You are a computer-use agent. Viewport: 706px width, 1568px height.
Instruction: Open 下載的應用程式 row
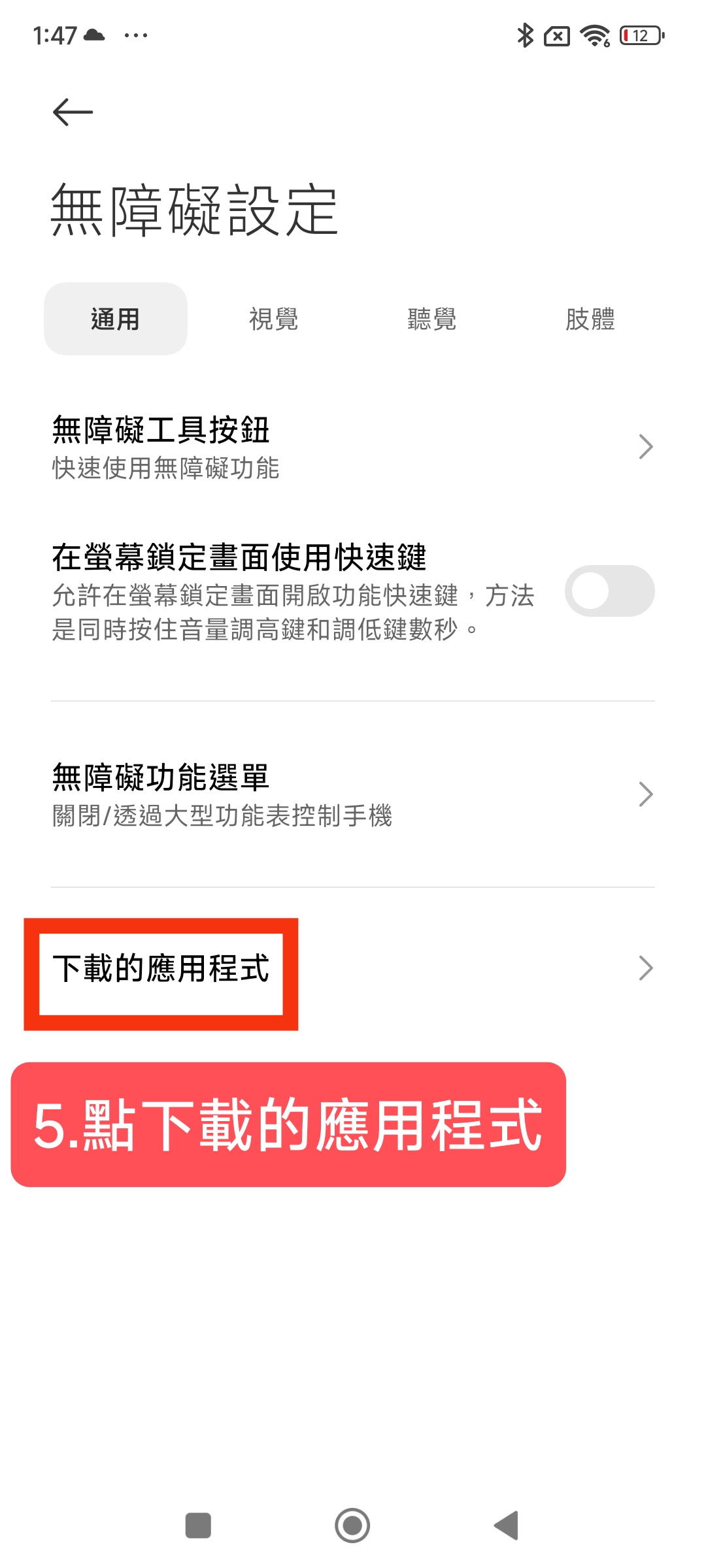353,968
